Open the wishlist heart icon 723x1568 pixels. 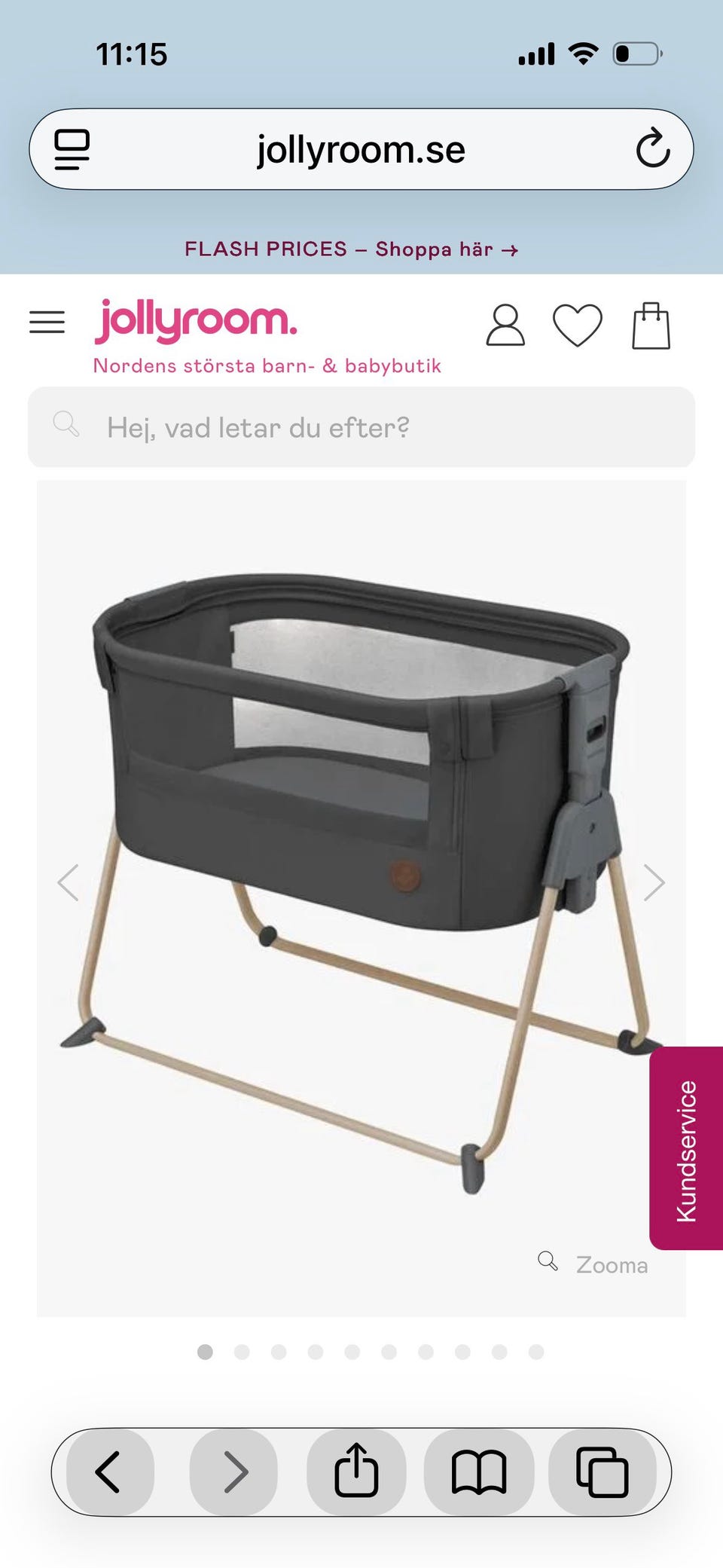click(x=578, y=326)
